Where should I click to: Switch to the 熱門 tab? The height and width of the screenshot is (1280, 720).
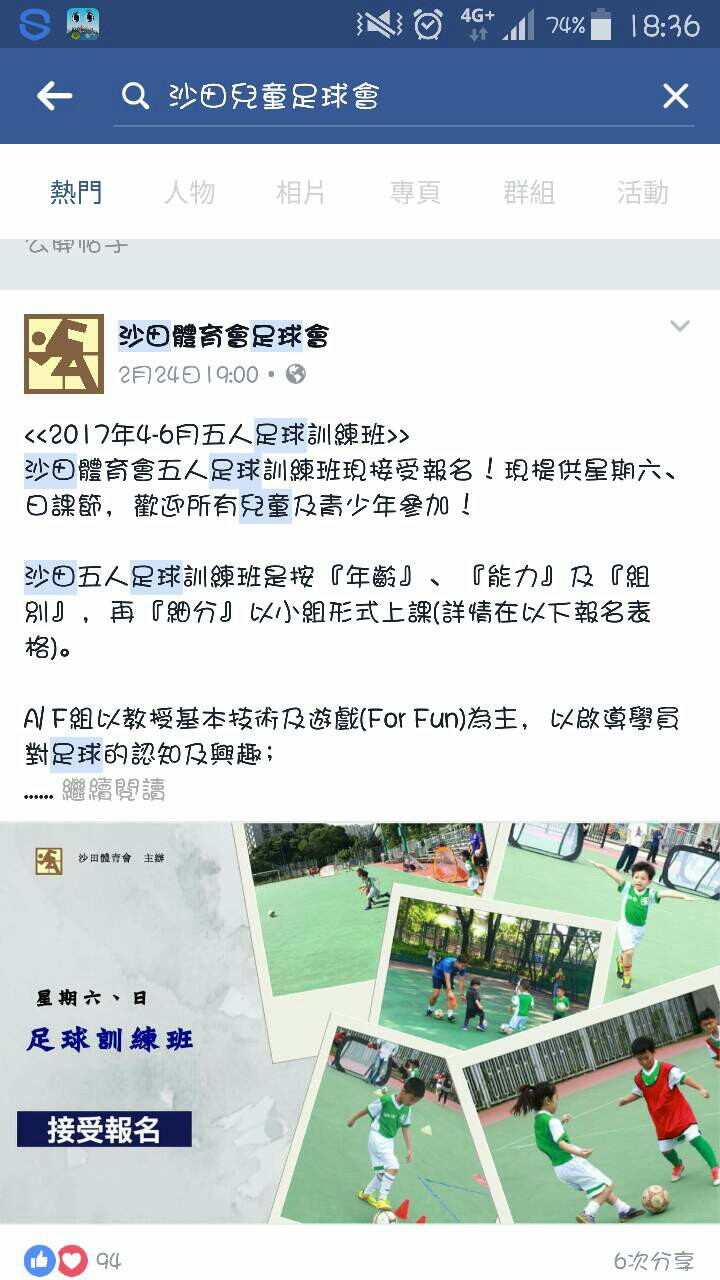[x=76, y=192]
